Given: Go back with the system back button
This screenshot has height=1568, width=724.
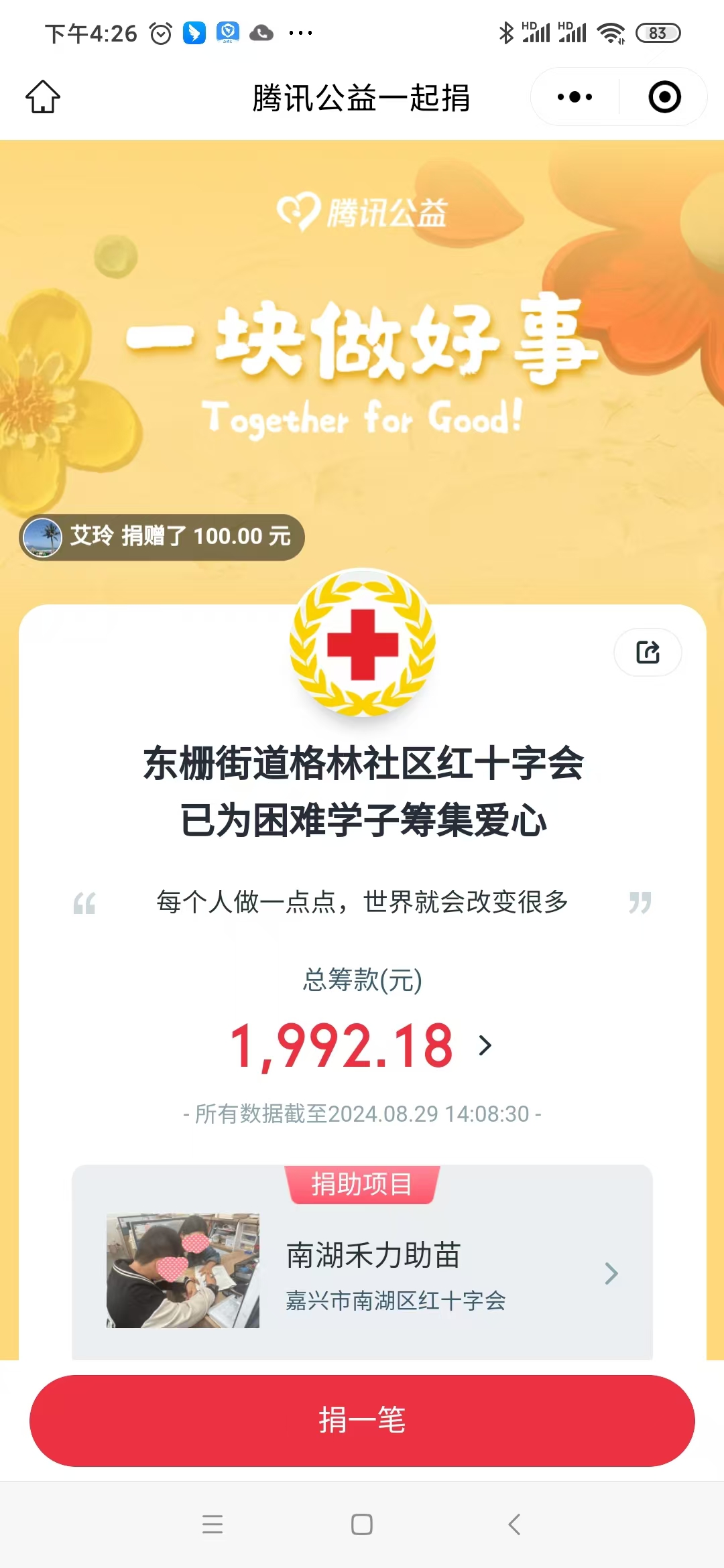Looking at the screenshot, I should click(x=514, y=1524).
